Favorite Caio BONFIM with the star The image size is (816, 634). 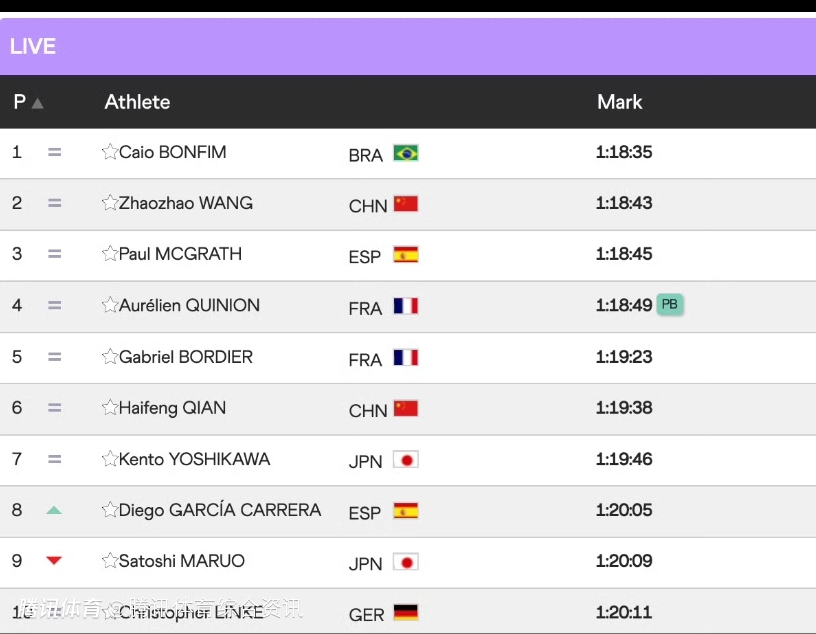coord(110,152)
